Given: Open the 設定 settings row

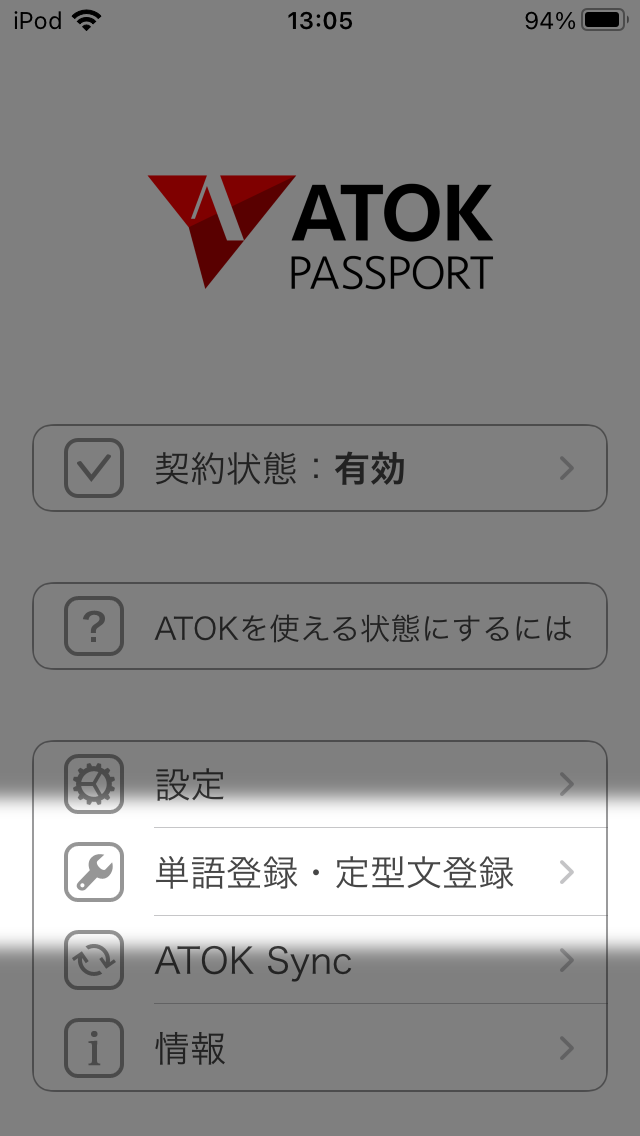Looking at the screenshot, I should (320, 785).
